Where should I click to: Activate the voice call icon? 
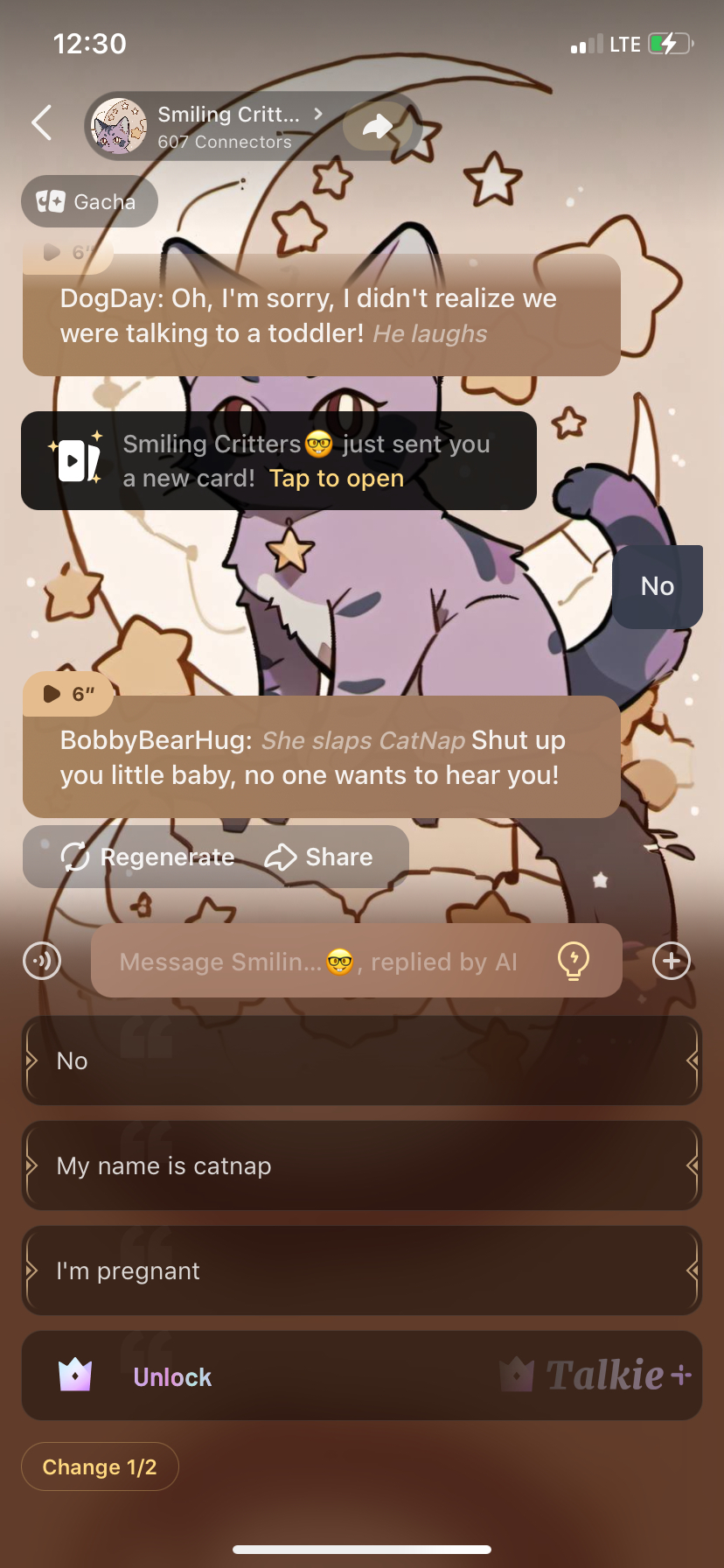(x=42, y=961)
